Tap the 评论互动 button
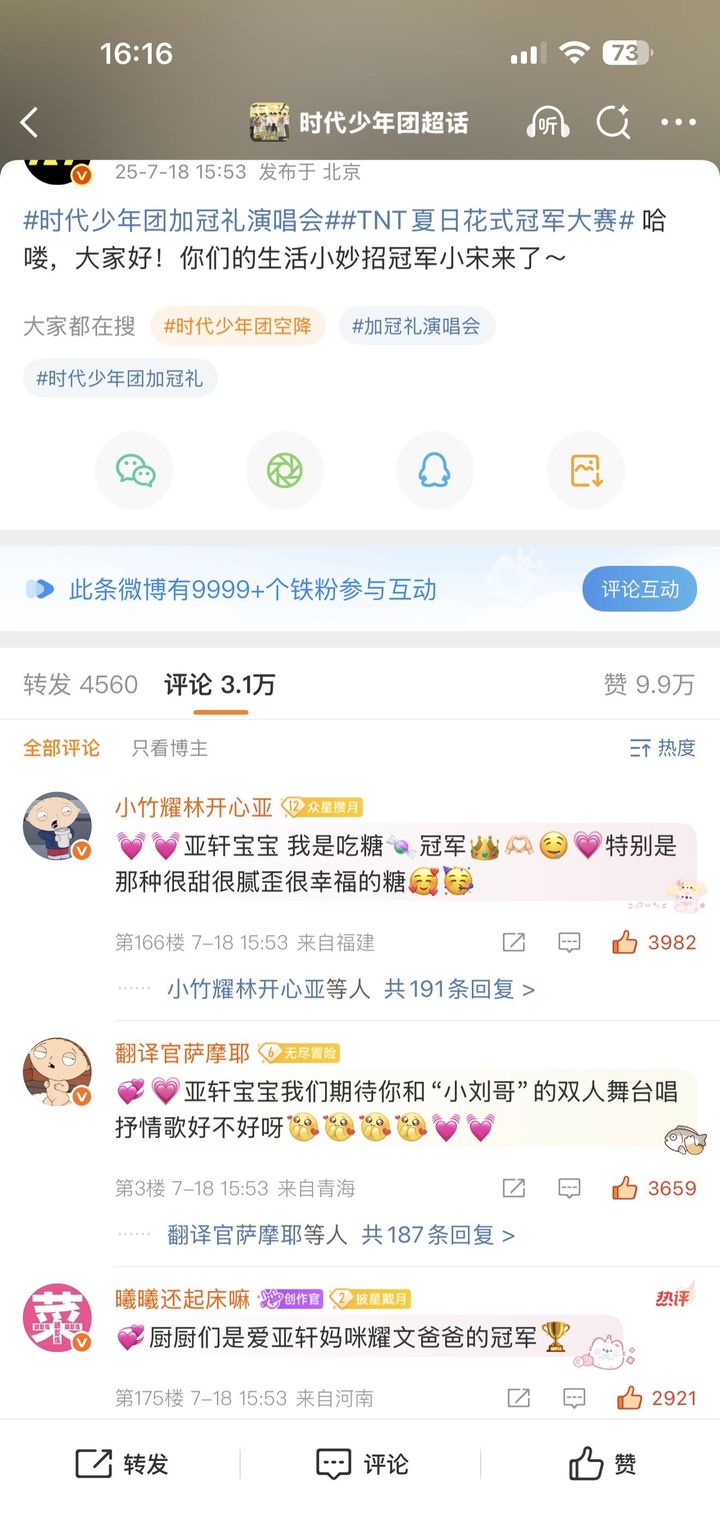 pos(640,590)
